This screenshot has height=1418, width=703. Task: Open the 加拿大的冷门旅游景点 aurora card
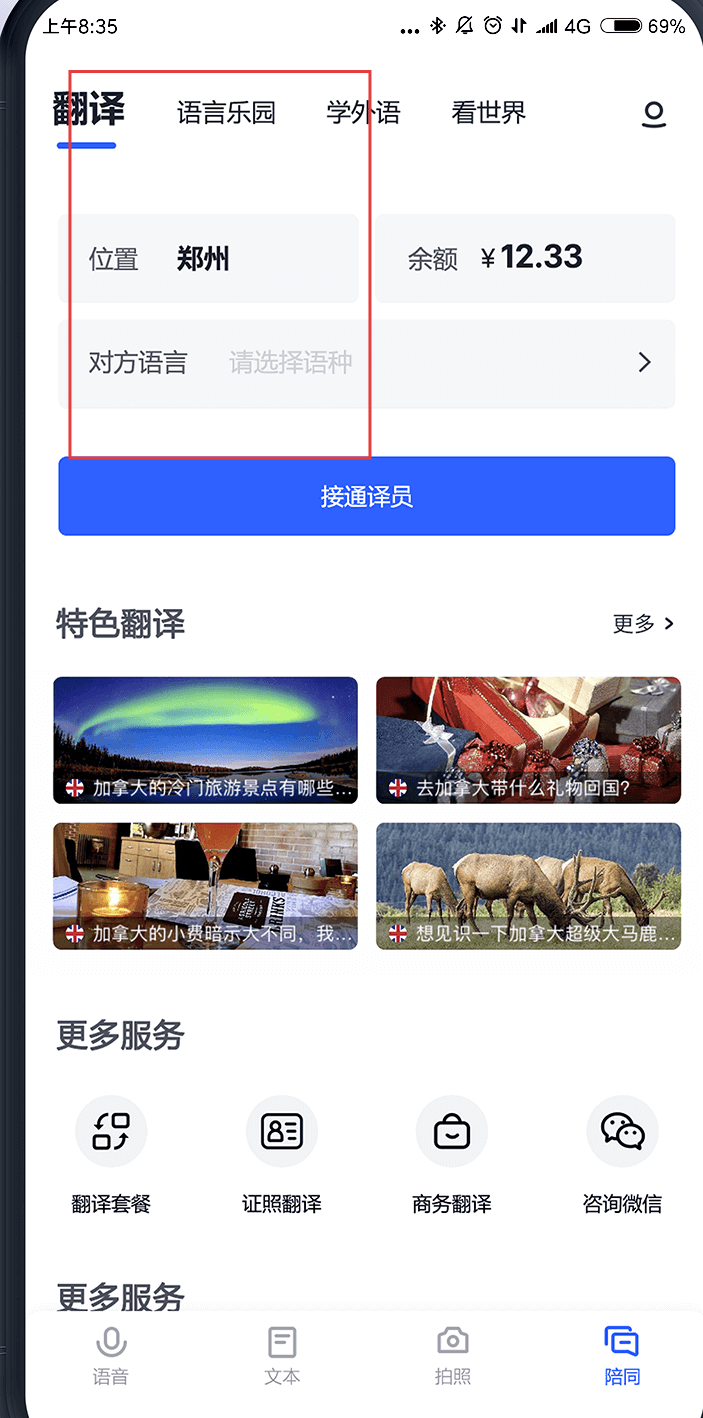click(205, 740)
